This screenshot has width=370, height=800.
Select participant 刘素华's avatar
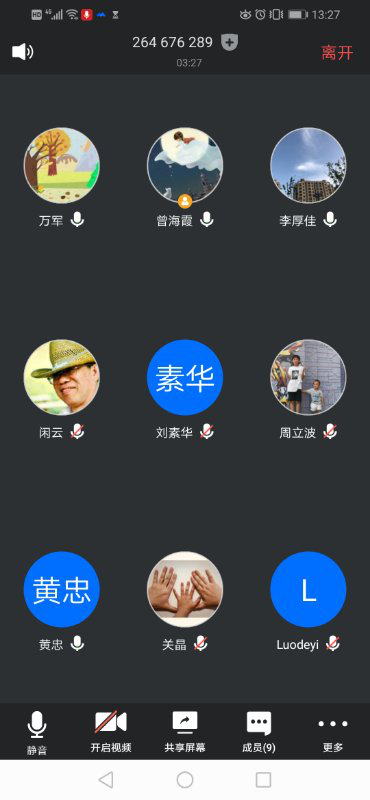click(x=185, y=378)
